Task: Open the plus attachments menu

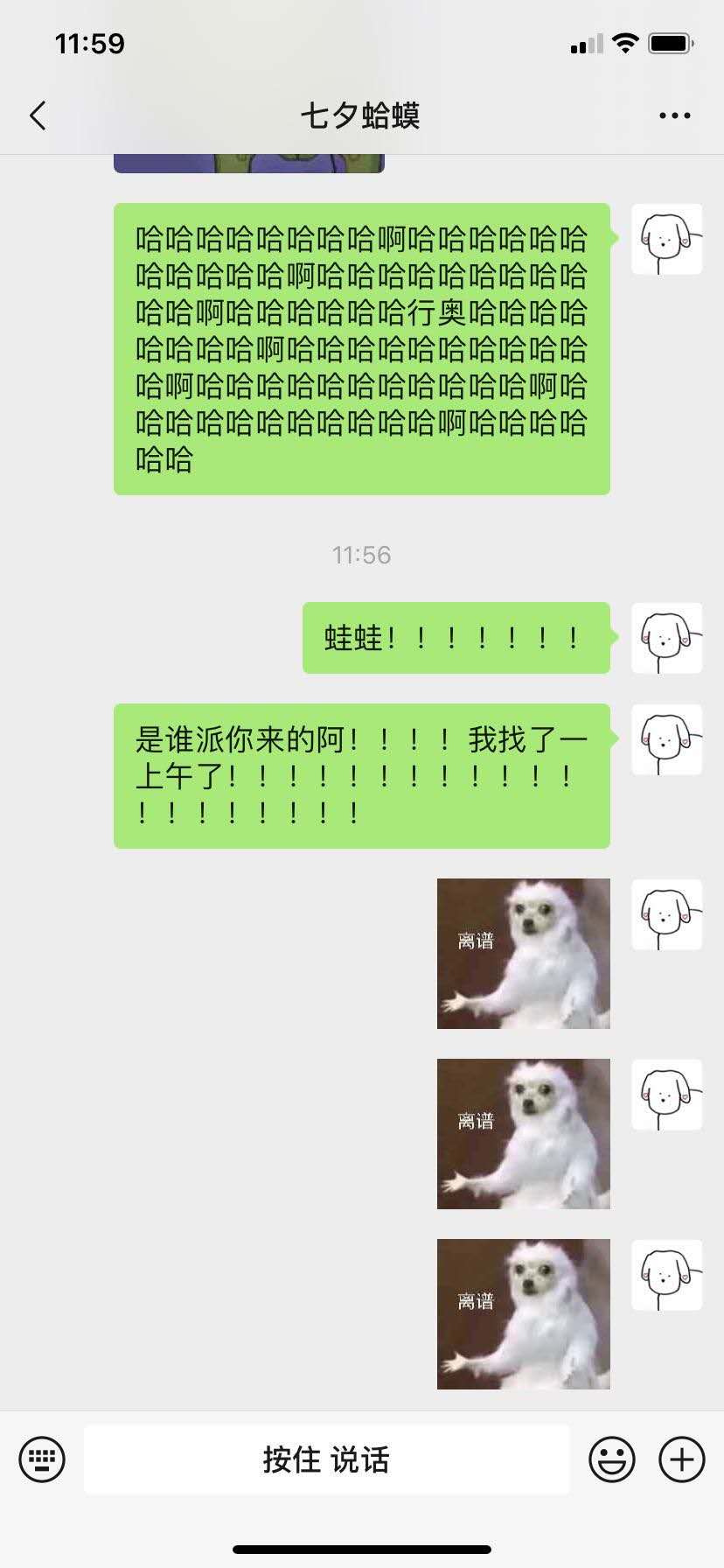Action: 681,1459
